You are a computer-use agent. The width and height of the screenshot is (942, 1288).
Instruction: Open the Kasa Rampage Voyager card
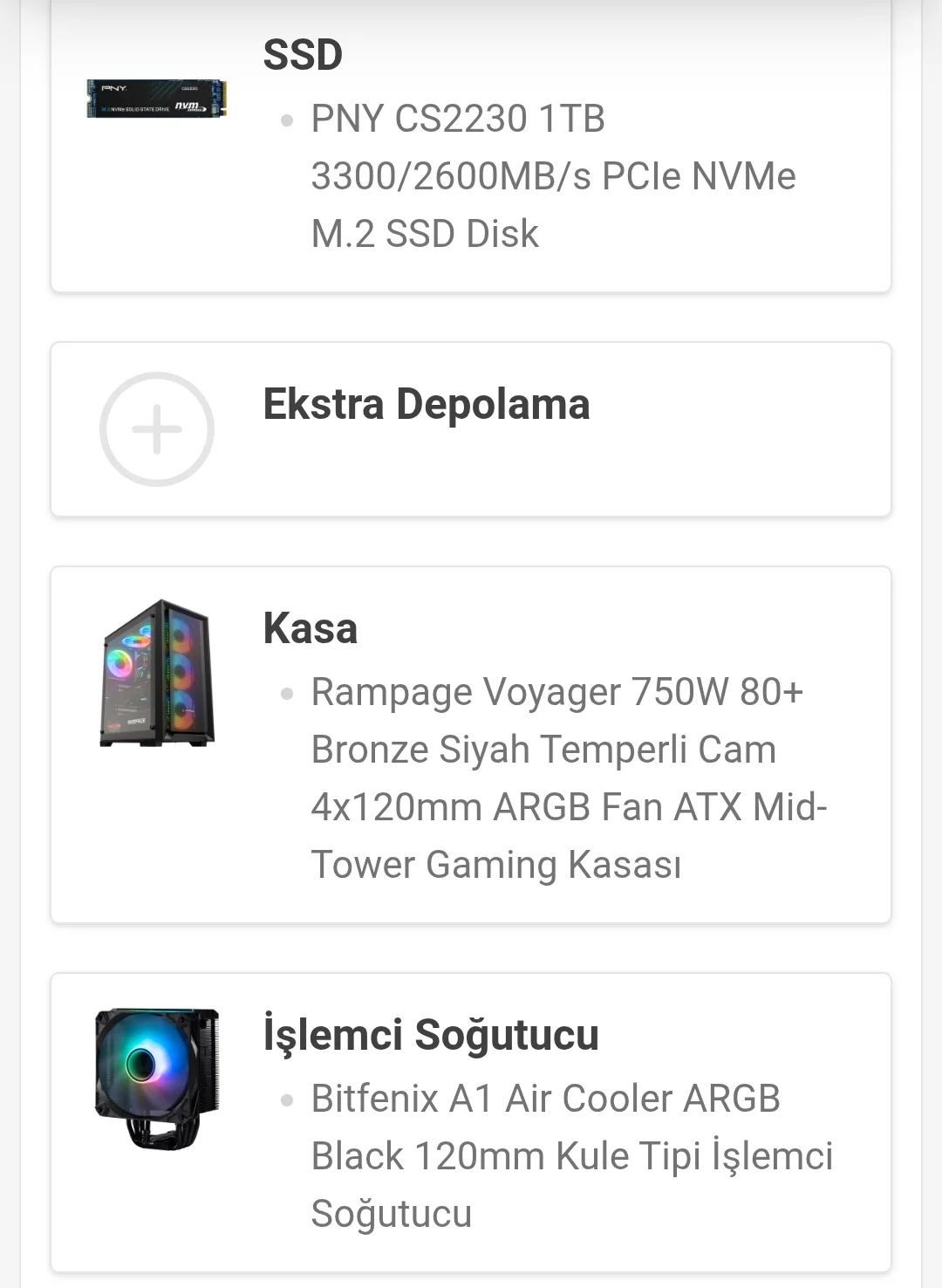click(x=471, y=744)
